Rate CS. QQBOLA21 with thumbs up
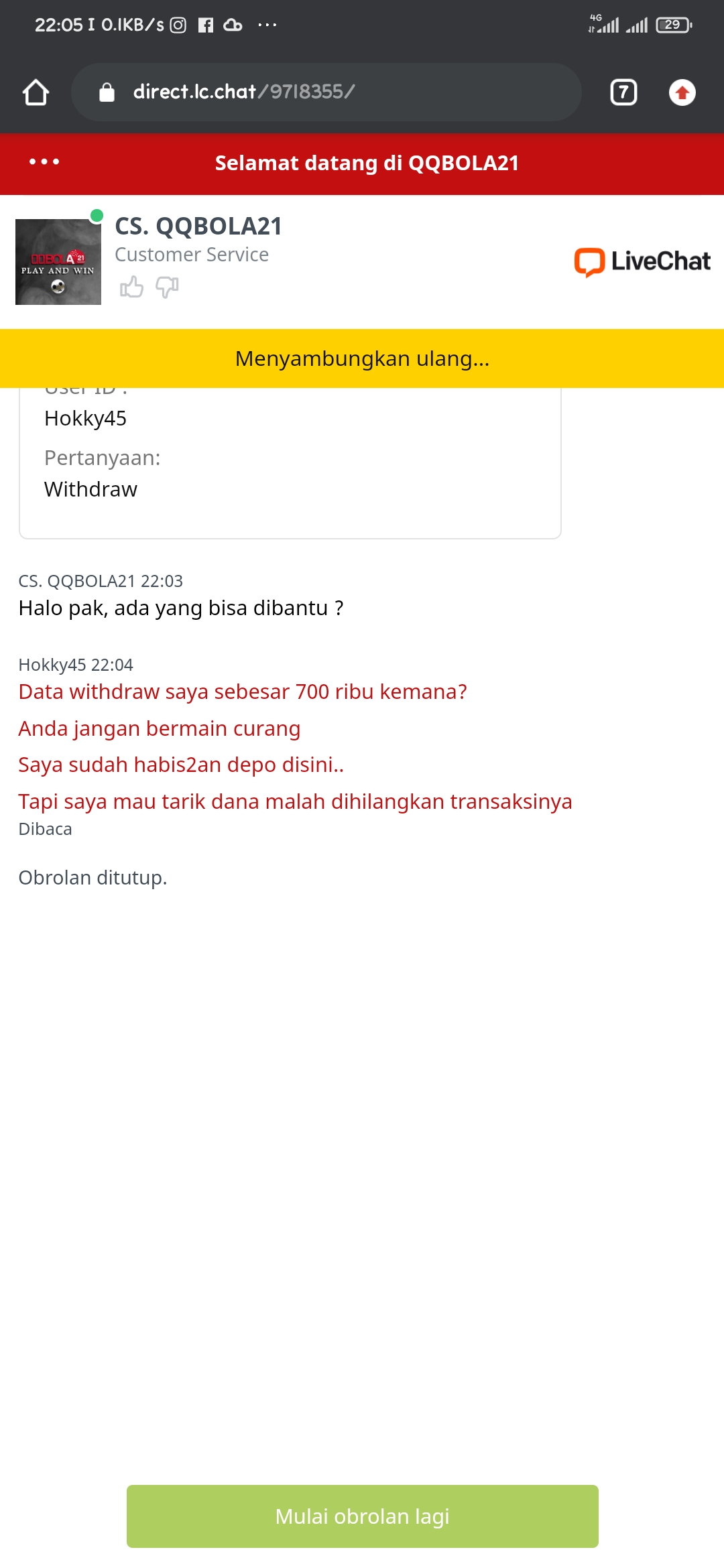Viewport: 724px width, 1568px height. pos(131,287)
